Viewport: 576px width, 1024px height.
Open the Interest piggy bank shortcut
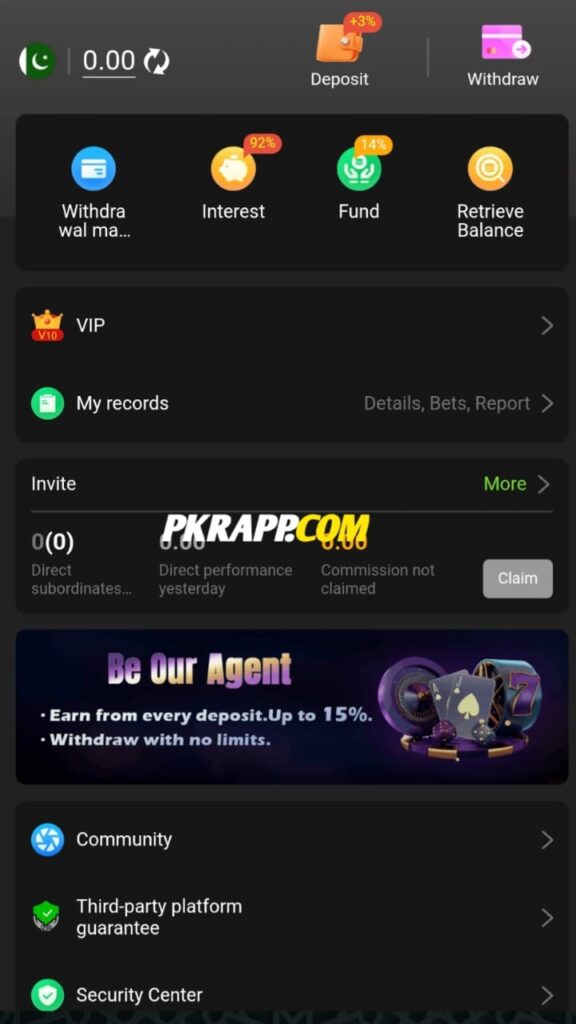pyautogui.click(x=233, y=184)
